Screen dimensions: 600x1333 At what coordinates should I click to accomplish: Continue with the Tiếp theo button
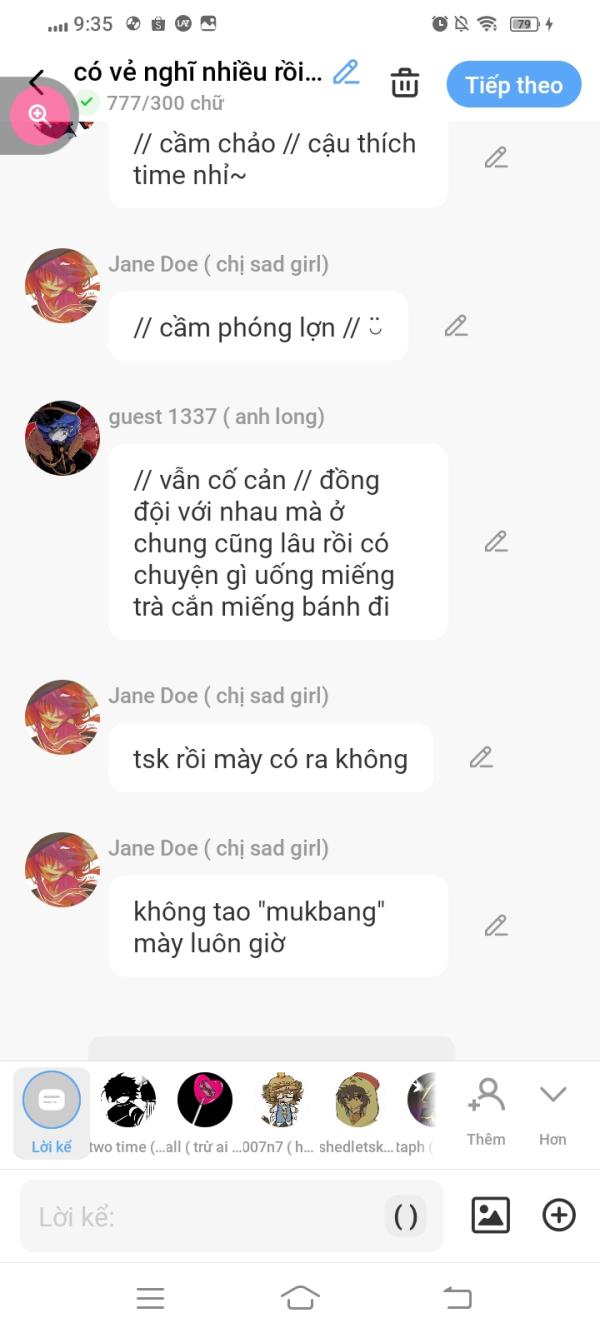coord(513,85)
